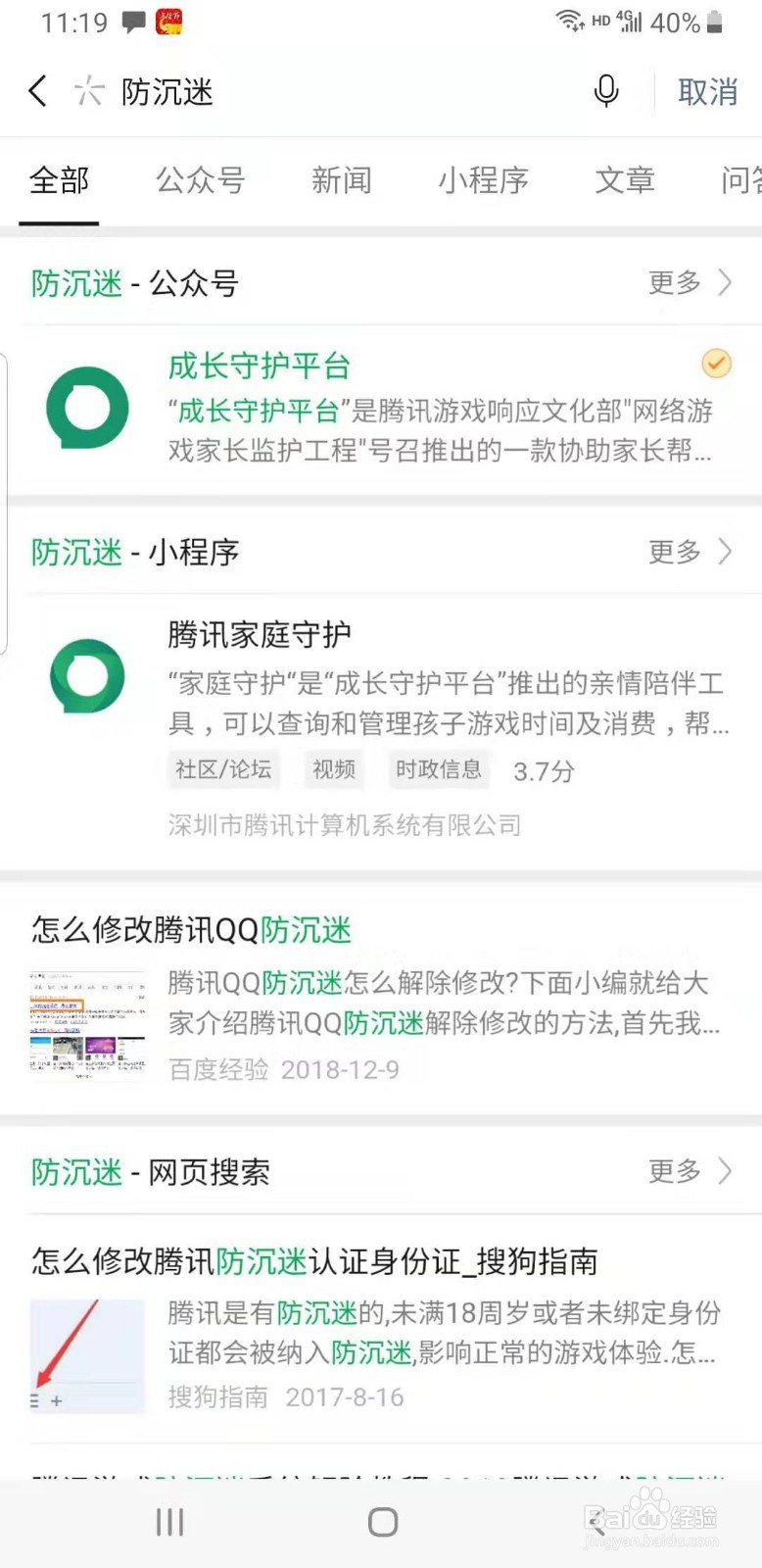Expand 更多 beside 网页搜索 results
This screenshot has height=1568, width=762.
[686, 1172]
